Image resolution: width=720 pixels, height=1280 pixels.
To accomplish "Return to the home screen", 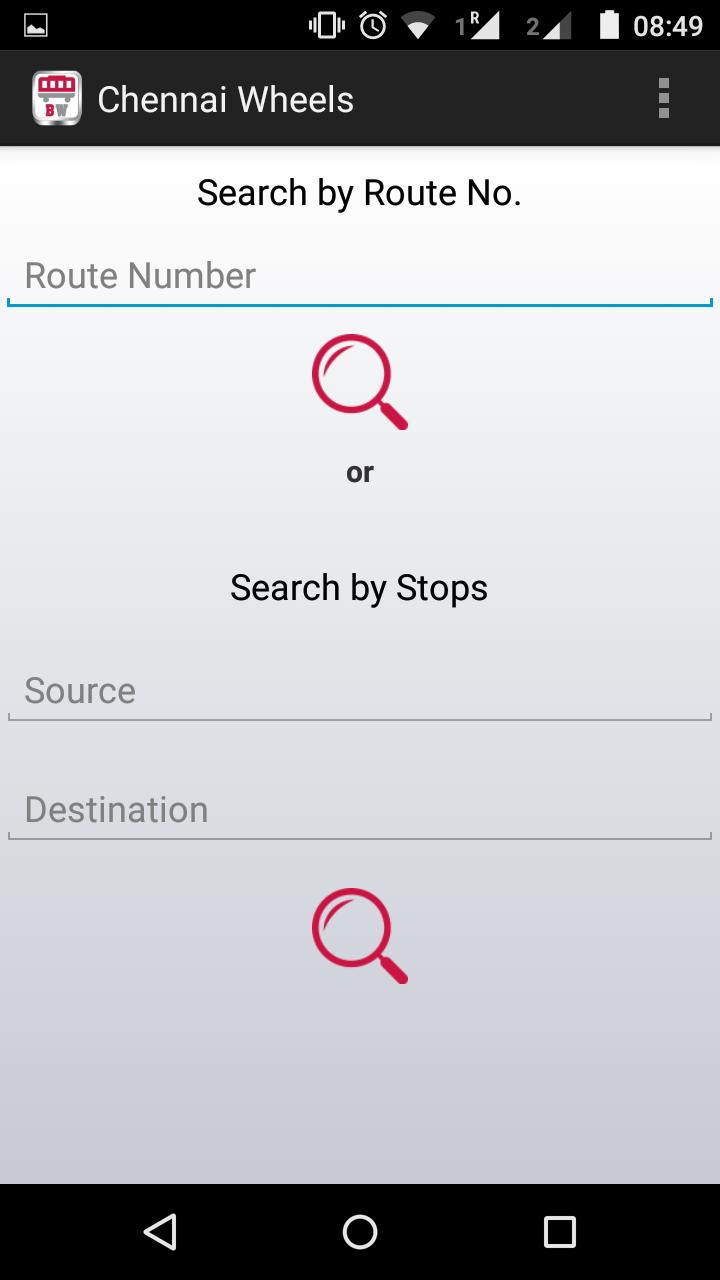I will click(x=360, y=1232).
